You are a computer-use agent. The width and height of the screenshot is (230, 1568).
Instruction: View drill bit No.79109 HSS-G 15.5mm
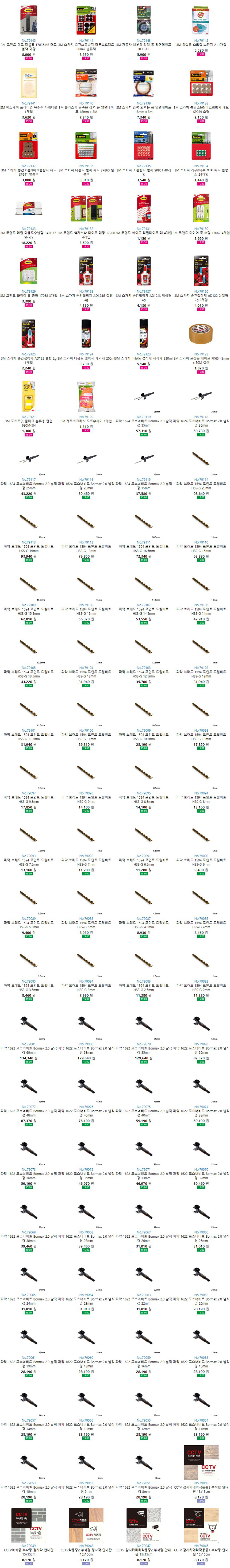point(29,586)
